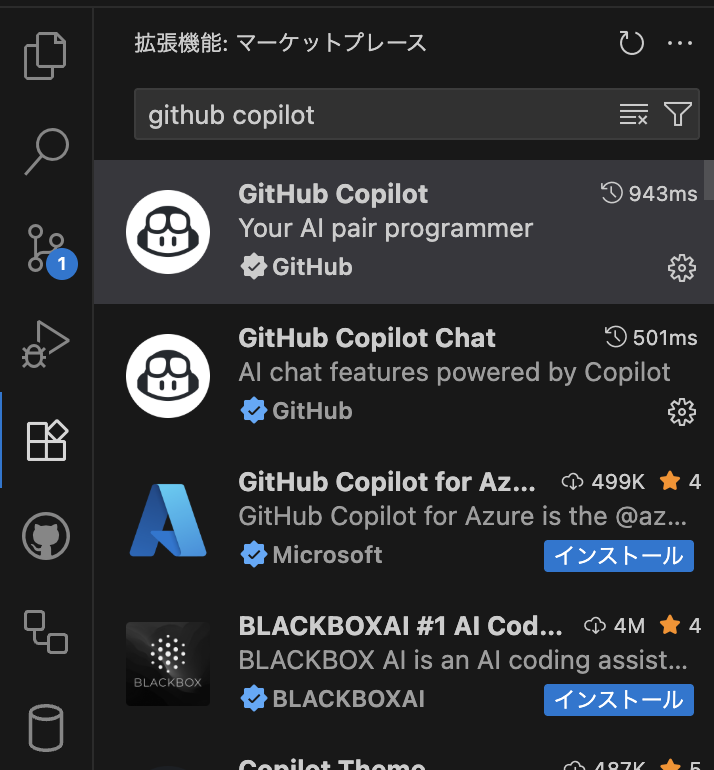Open the GitHub Copilot extension details
Screen dimensions: 714x770
pos(400,230)
